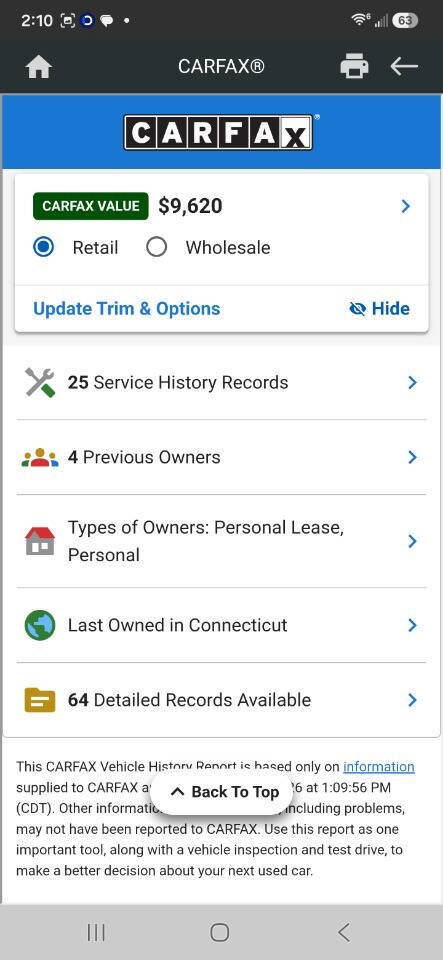Tap Back To Top button
This screenshot has height=960, width=443.
tap(225, 792)
